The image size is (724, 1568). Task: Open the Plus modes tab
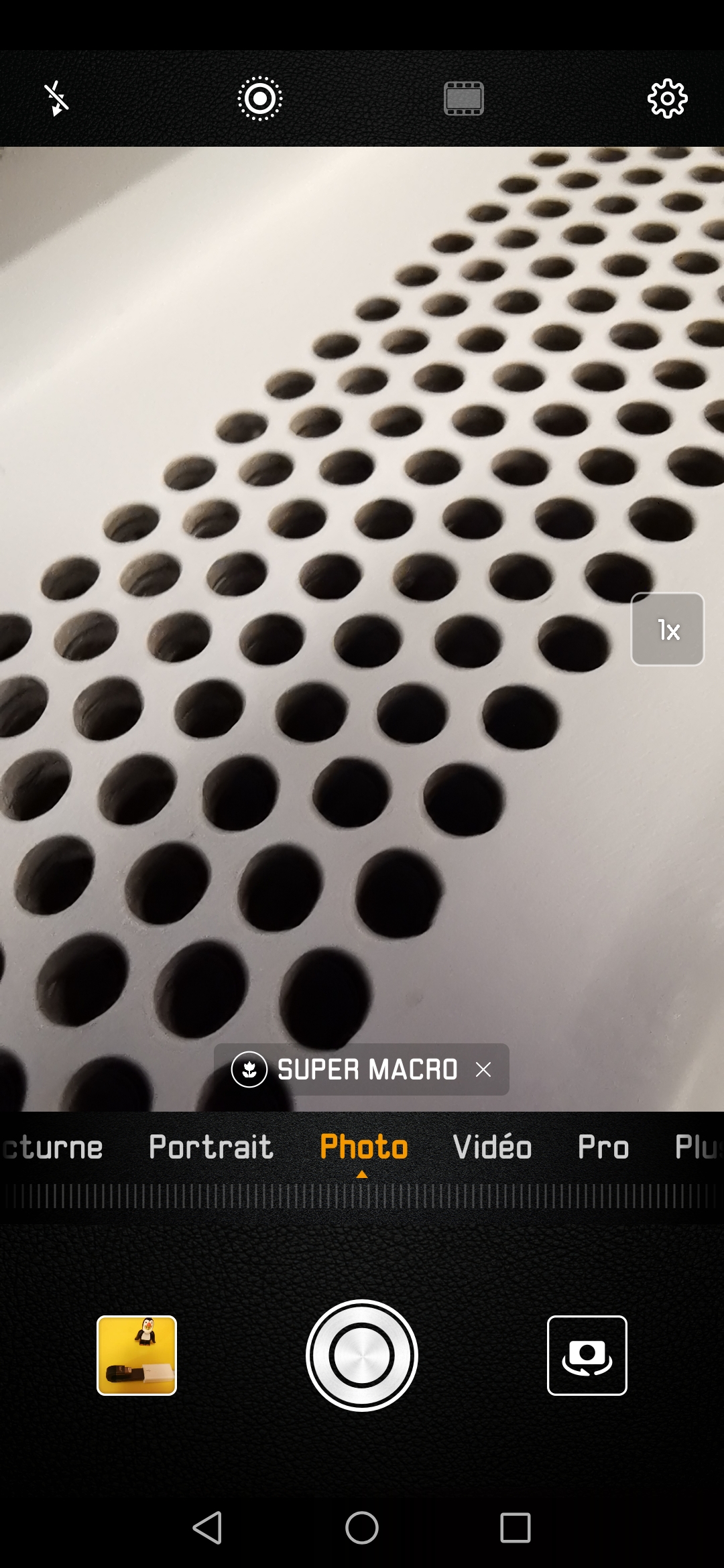click(697, 1147)
